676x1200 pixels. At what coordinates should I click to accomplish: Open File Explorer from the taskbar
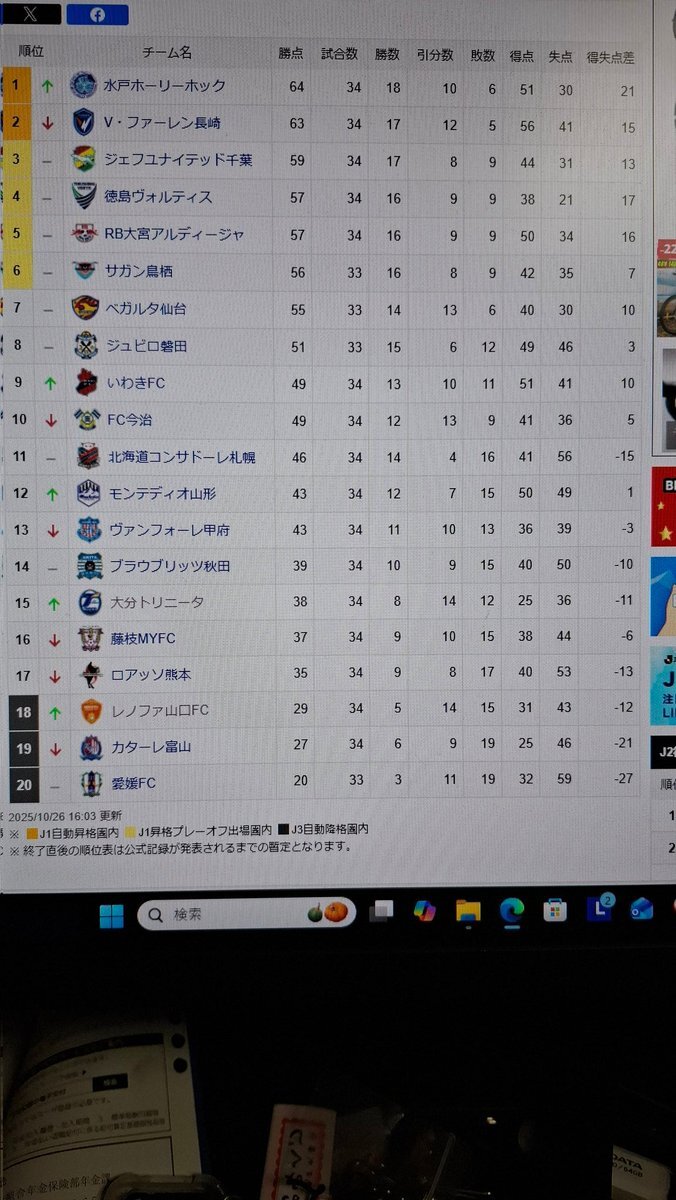(x=468, y=910)
